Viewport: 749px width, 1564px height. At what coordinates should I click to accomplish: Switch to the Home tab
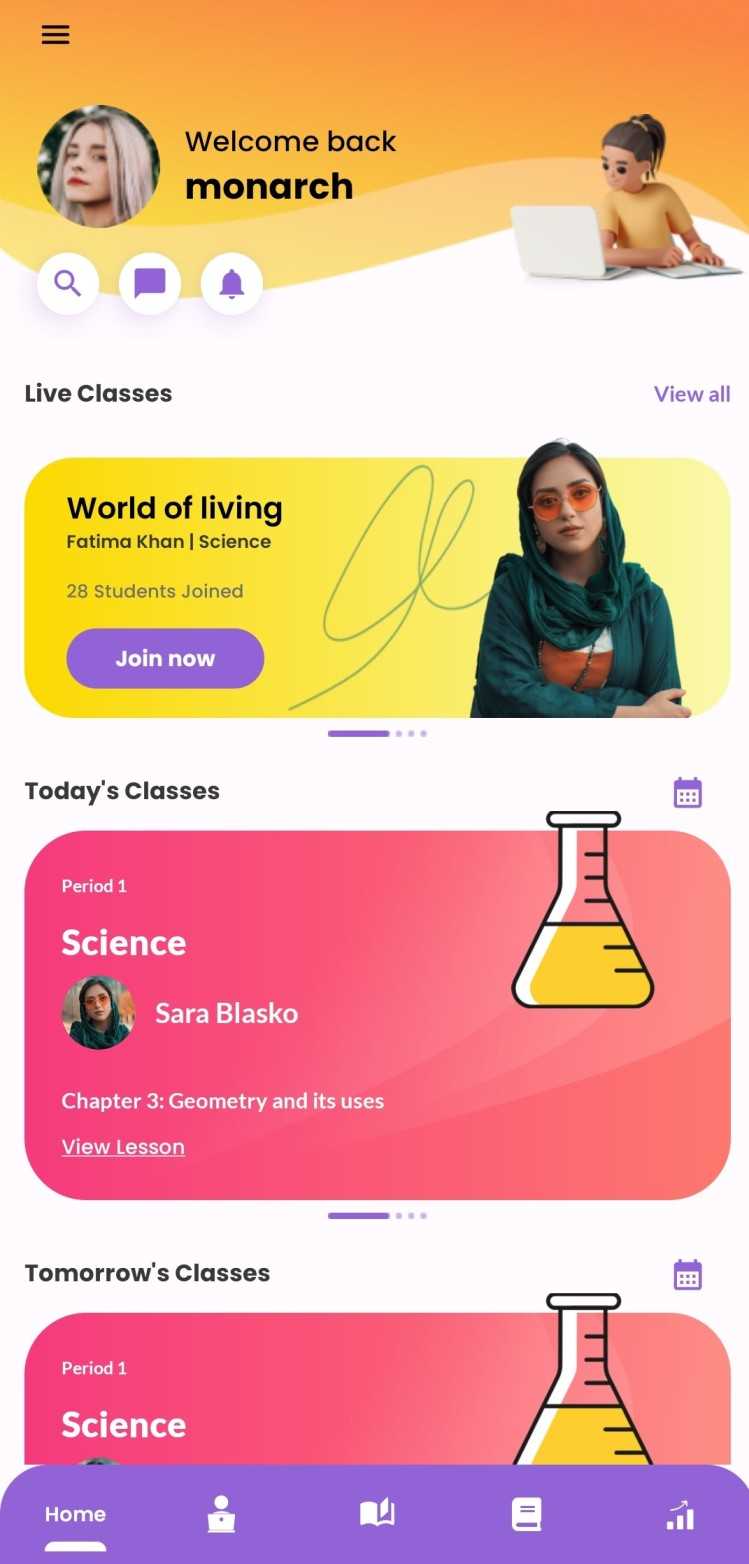[x=75, y=1514]
